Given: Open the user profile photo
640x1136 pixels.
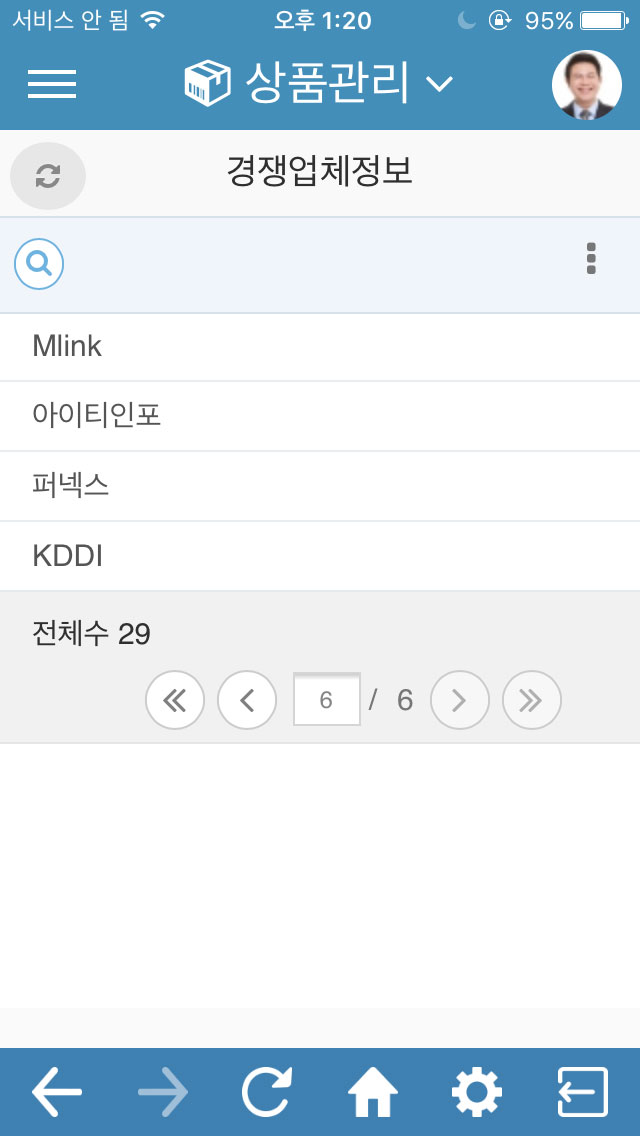Looking at the screenshot, I should click(586, 84).
